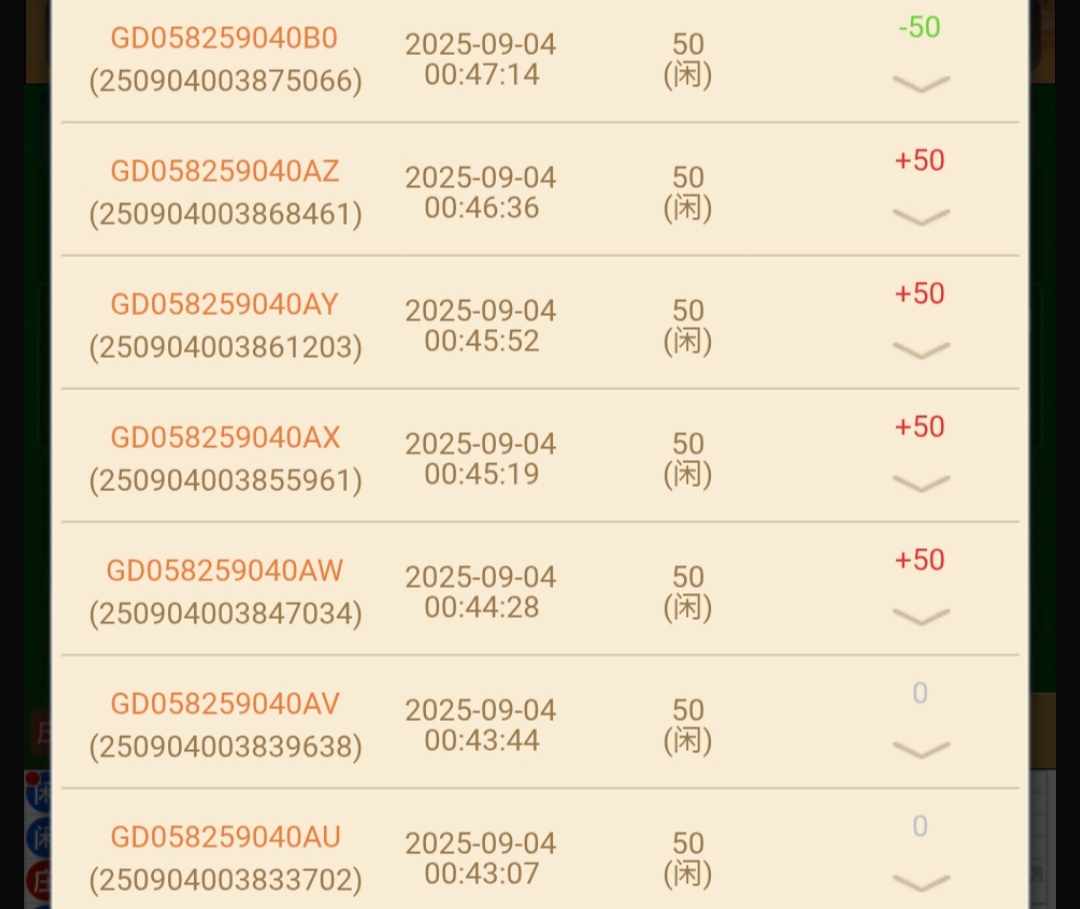This screenshot has height=909, width=1080.
Task: Open round GD058259040AY link
Action: click(x=225, y=304)
